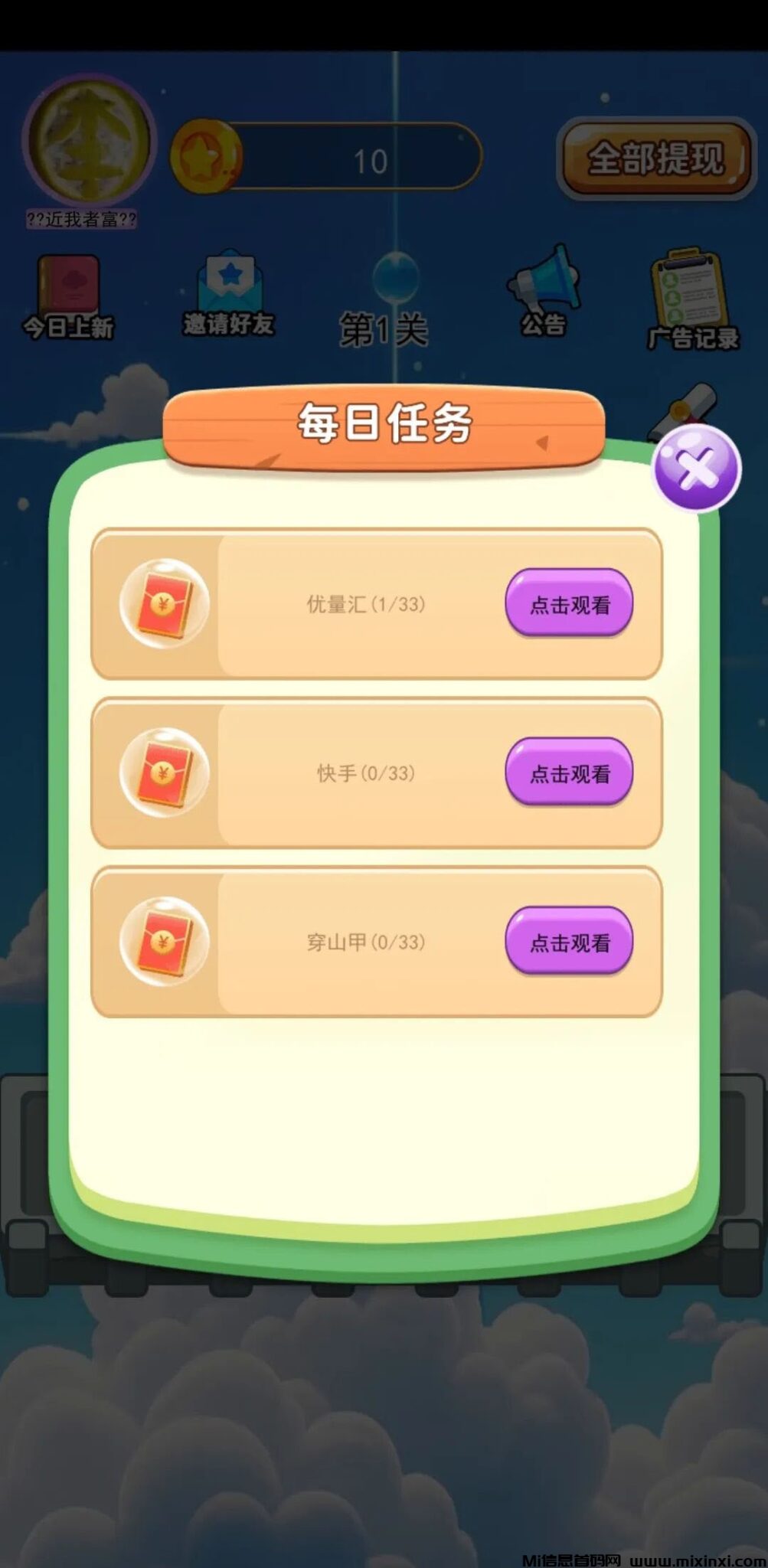Open the 优量汇 red envelope icon

[x=163, y=605]
